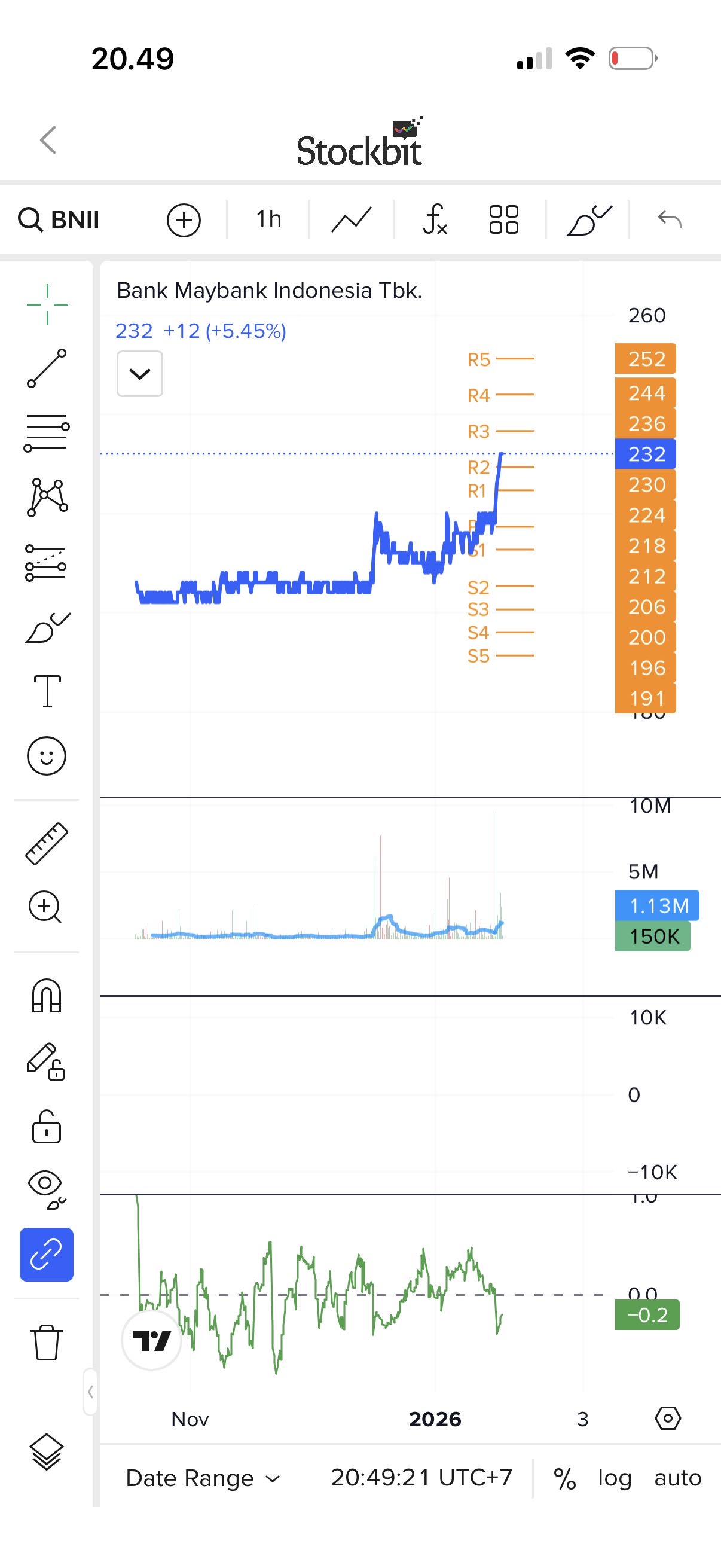
Task: Open the Date Range selector
Action: pos(203,1478)
